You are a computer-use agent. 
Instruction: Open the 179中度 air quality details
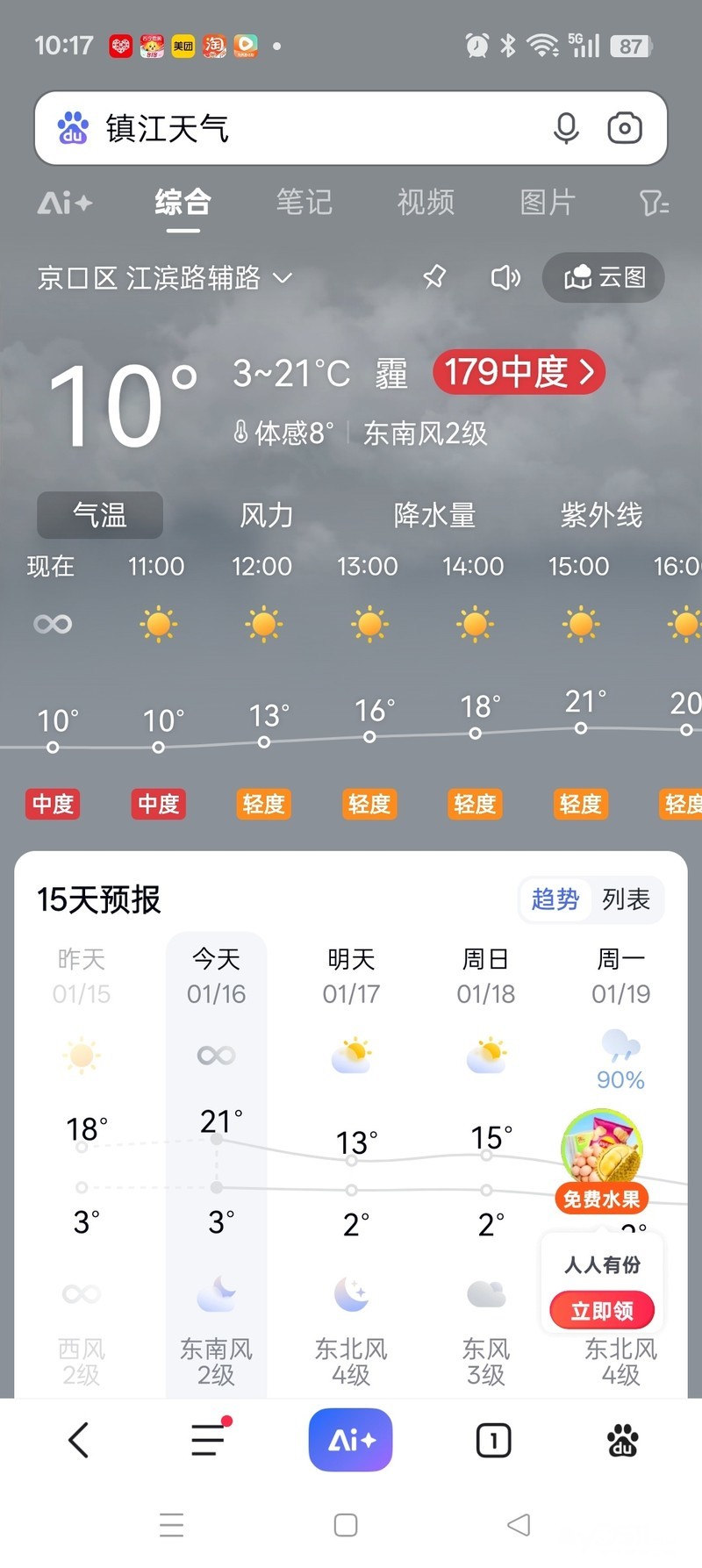(x=519, y=372)
